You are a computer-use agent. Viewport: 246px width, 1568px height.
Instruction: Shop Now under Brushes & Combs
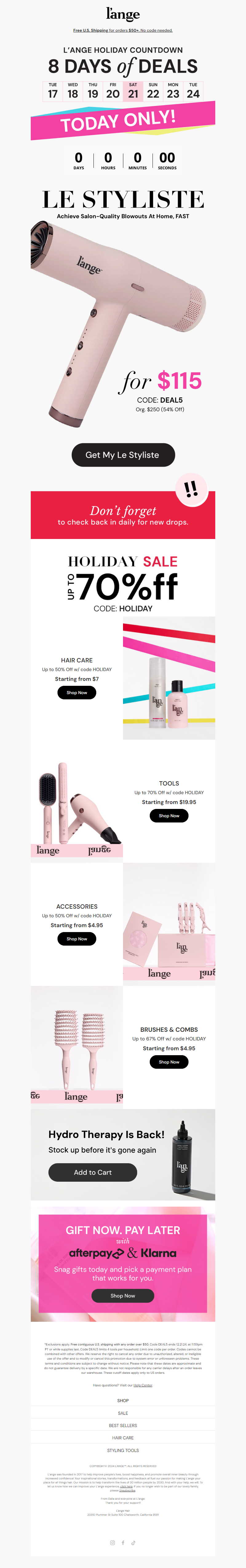click(x=169, y=1062)
